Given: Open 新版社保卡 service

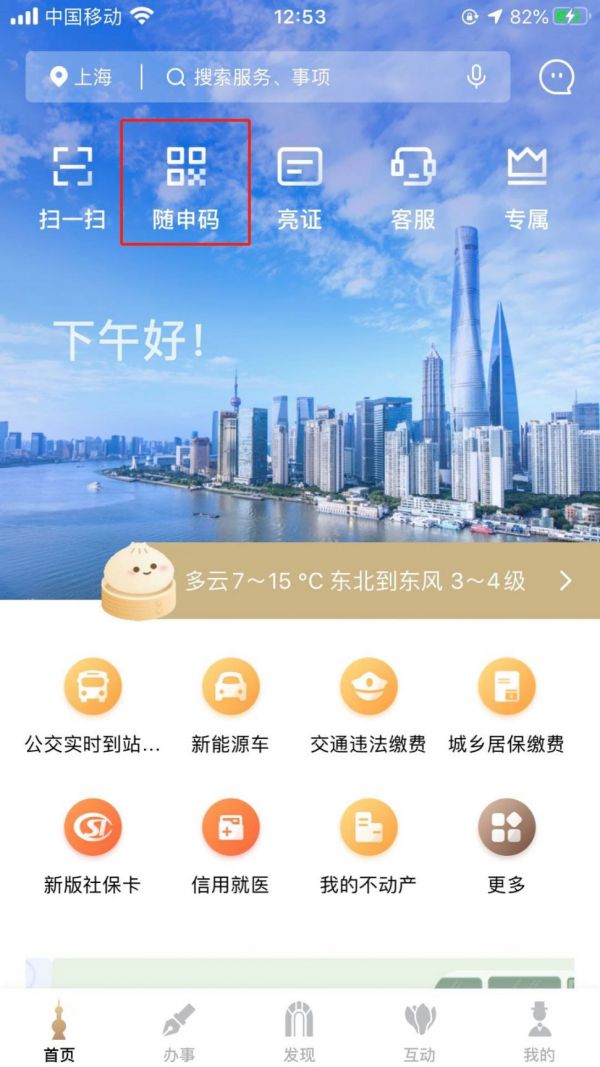Looking at the screenshot, I should pos(93,847).
